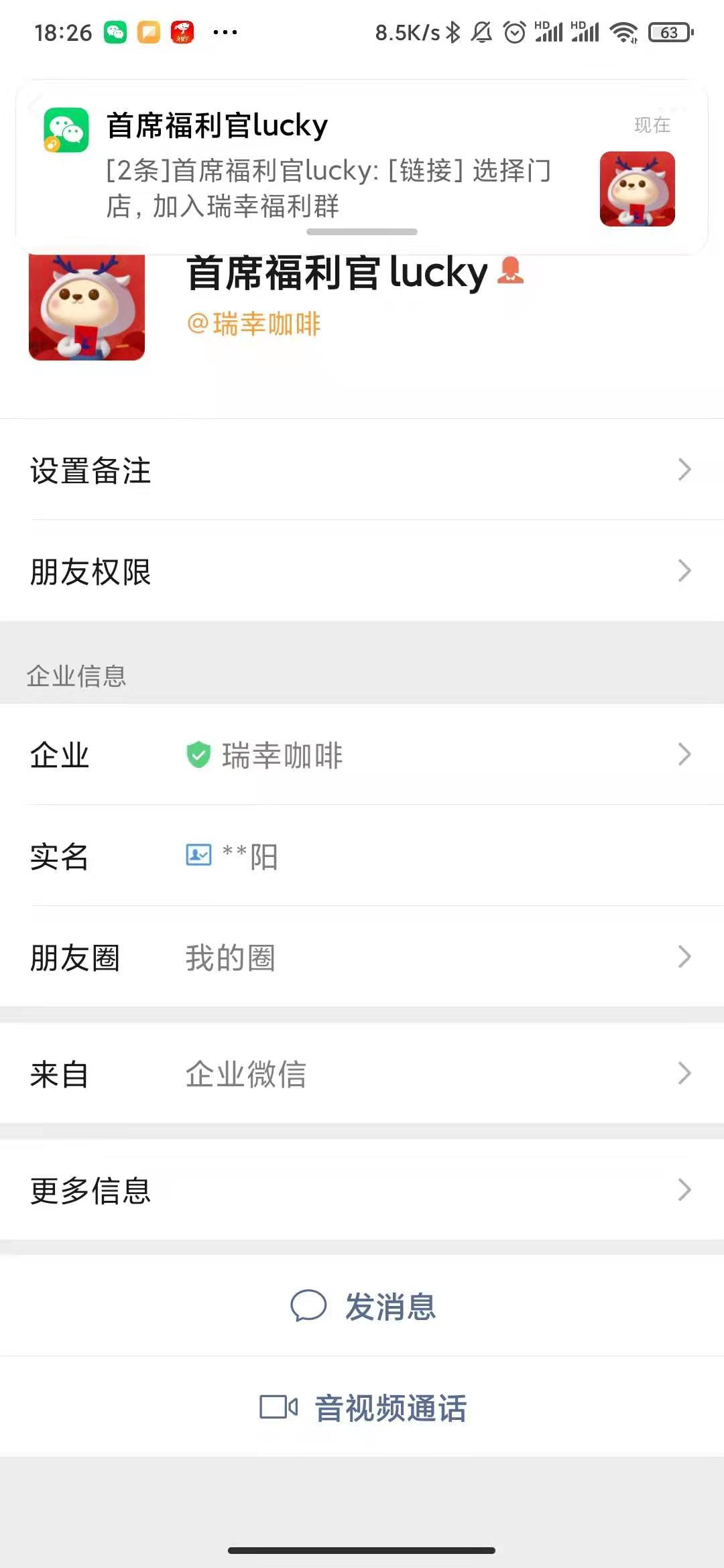Open the contact avatar of 首席福利官 lucky
This screenshot has width=724, height=1568.
point(87,305)
